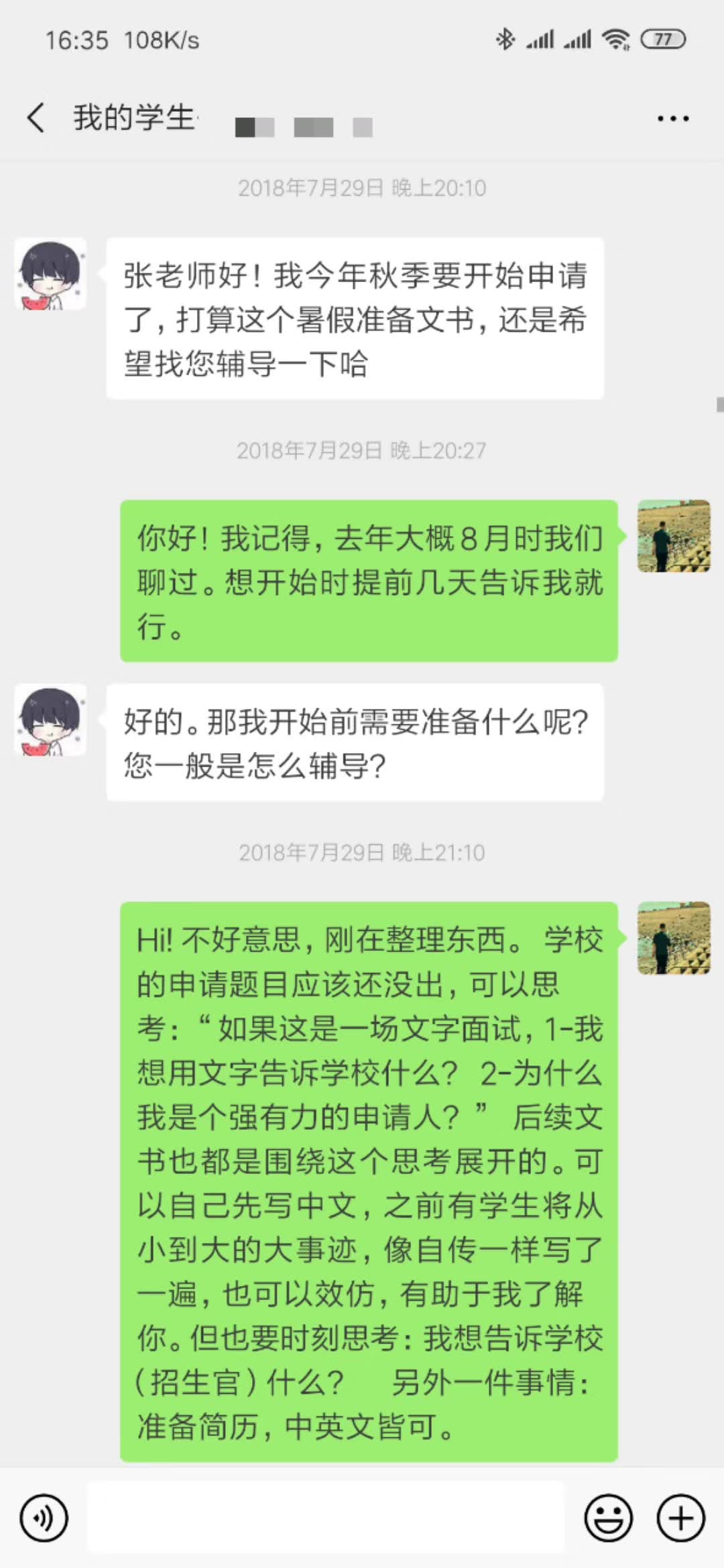This screenshot has width=724, height=1568.
Task: Open student's avatar beside 张老师好 message
Action: (51, 274)
